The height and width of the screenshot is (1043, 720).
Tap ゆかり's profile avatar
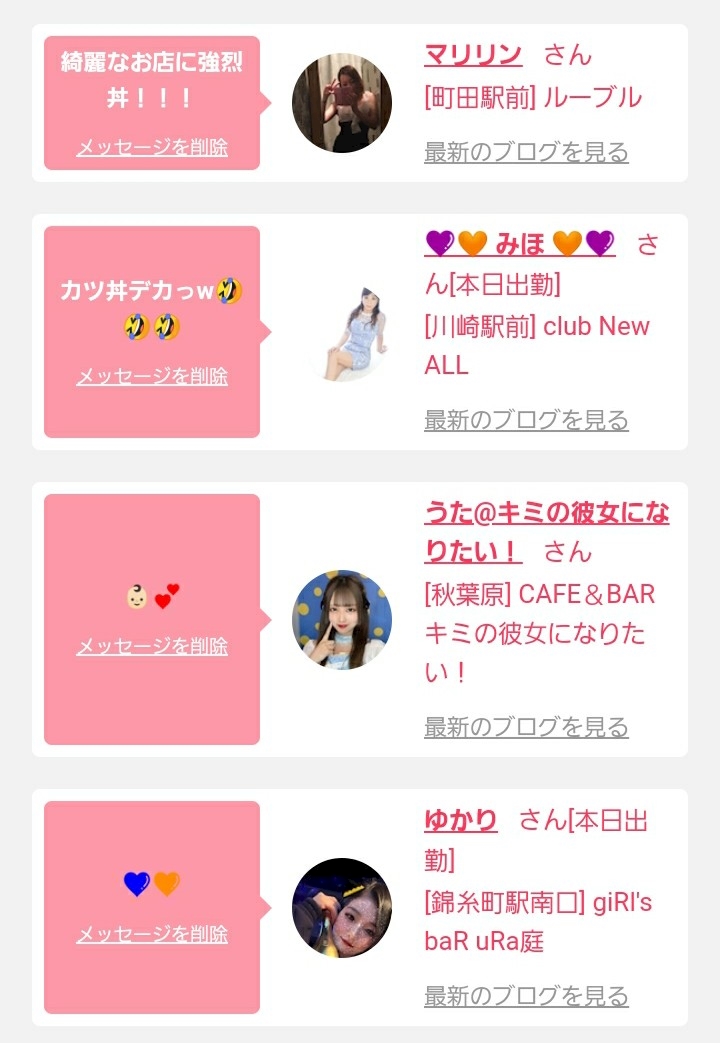tap(342, 908)
